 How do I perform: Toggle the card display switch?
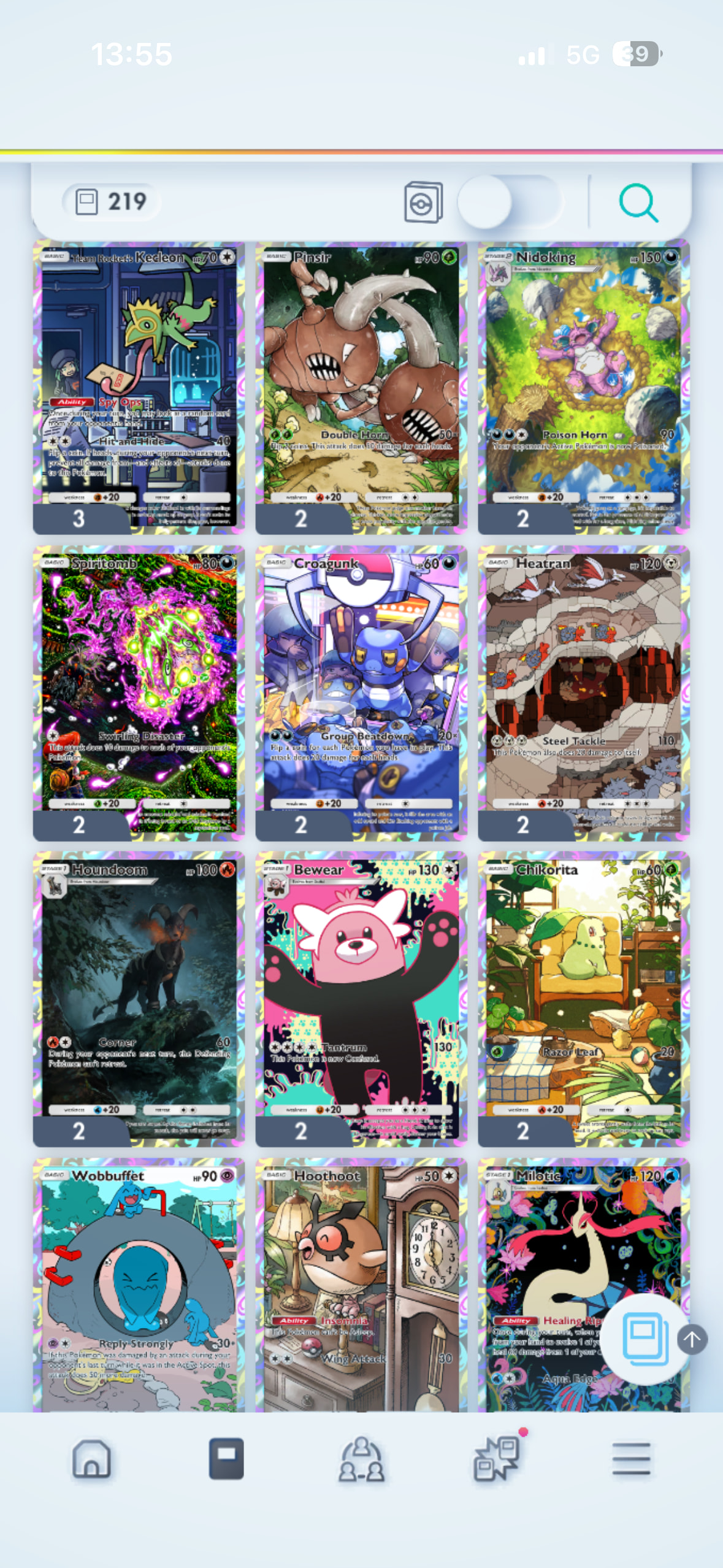[510, 202]
